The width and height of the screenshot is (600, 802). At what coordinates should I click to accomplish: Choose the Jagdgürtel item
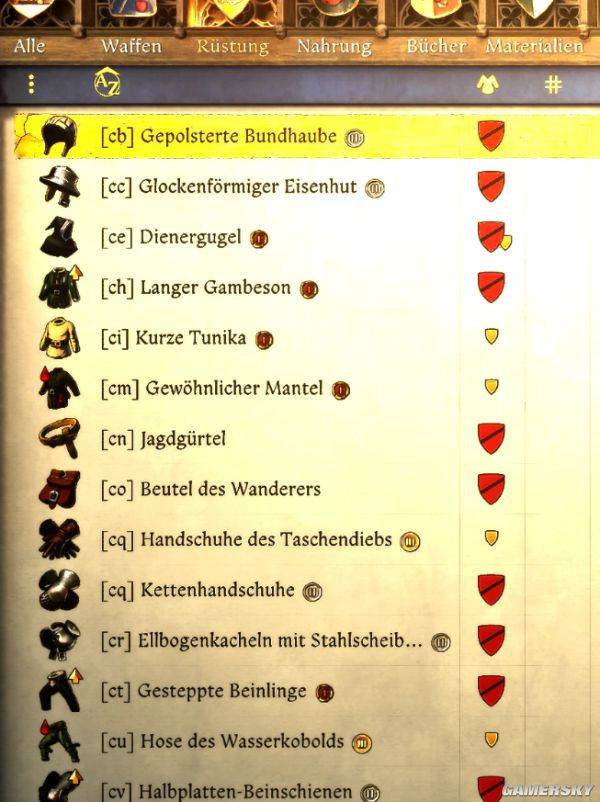[183, 439]
